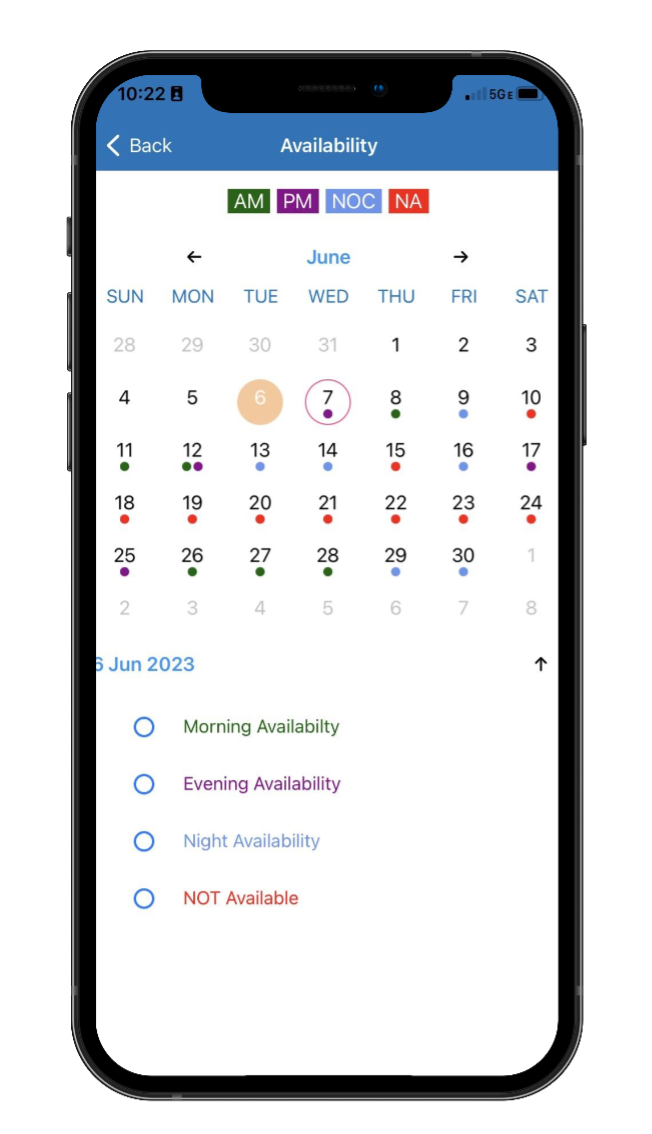The height and width of the screenshot is (1134, 652).
Task: Advance to the next month
Action: [x=460, y=257]
